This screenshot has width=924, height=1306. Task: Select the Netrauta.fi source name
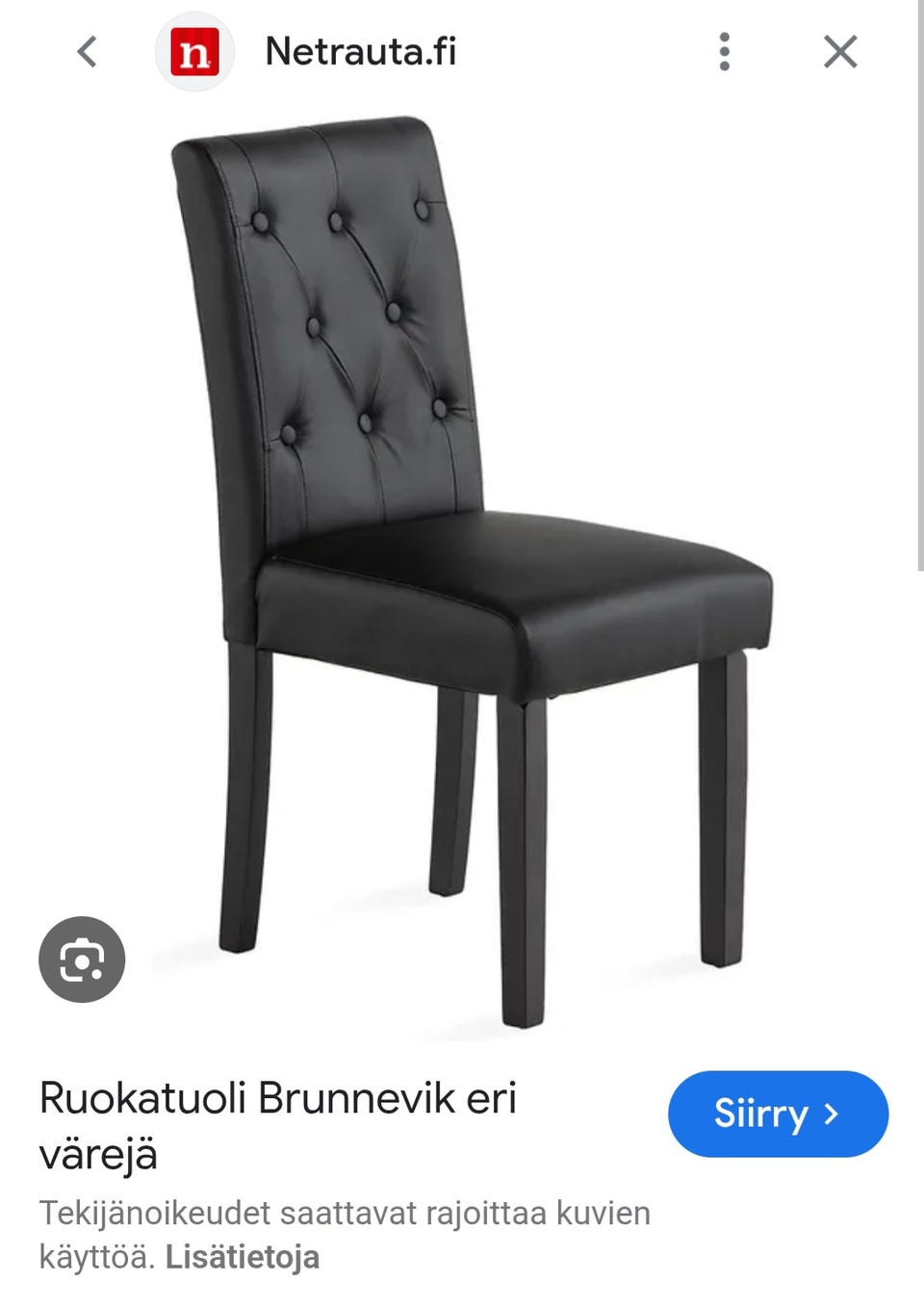click(x=361, y=52)
